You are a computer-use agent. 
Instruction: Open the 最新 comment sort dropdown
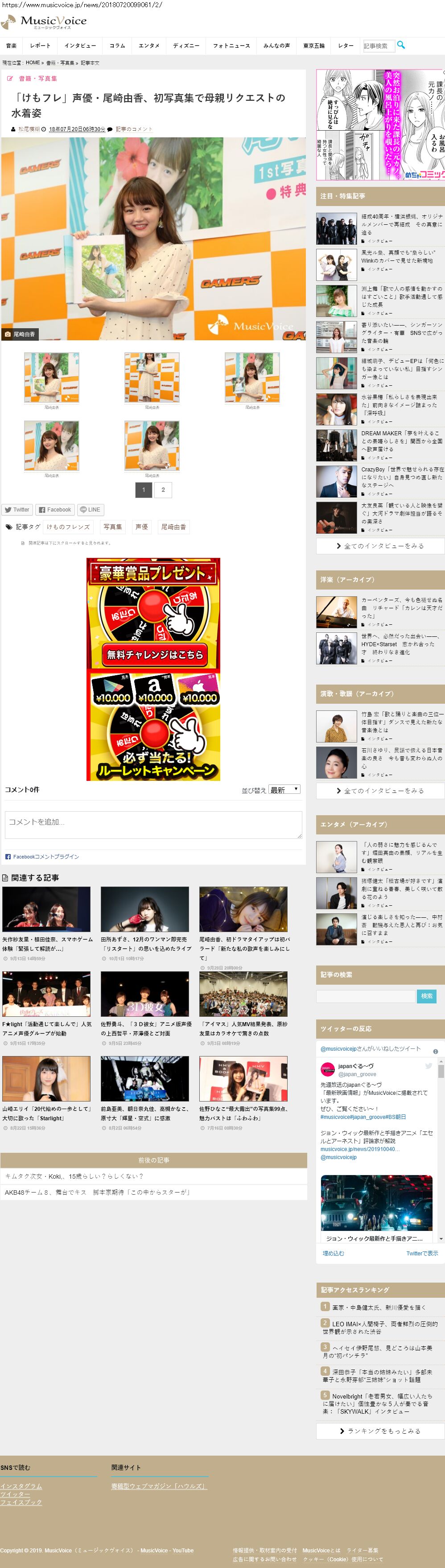point(284,789)
